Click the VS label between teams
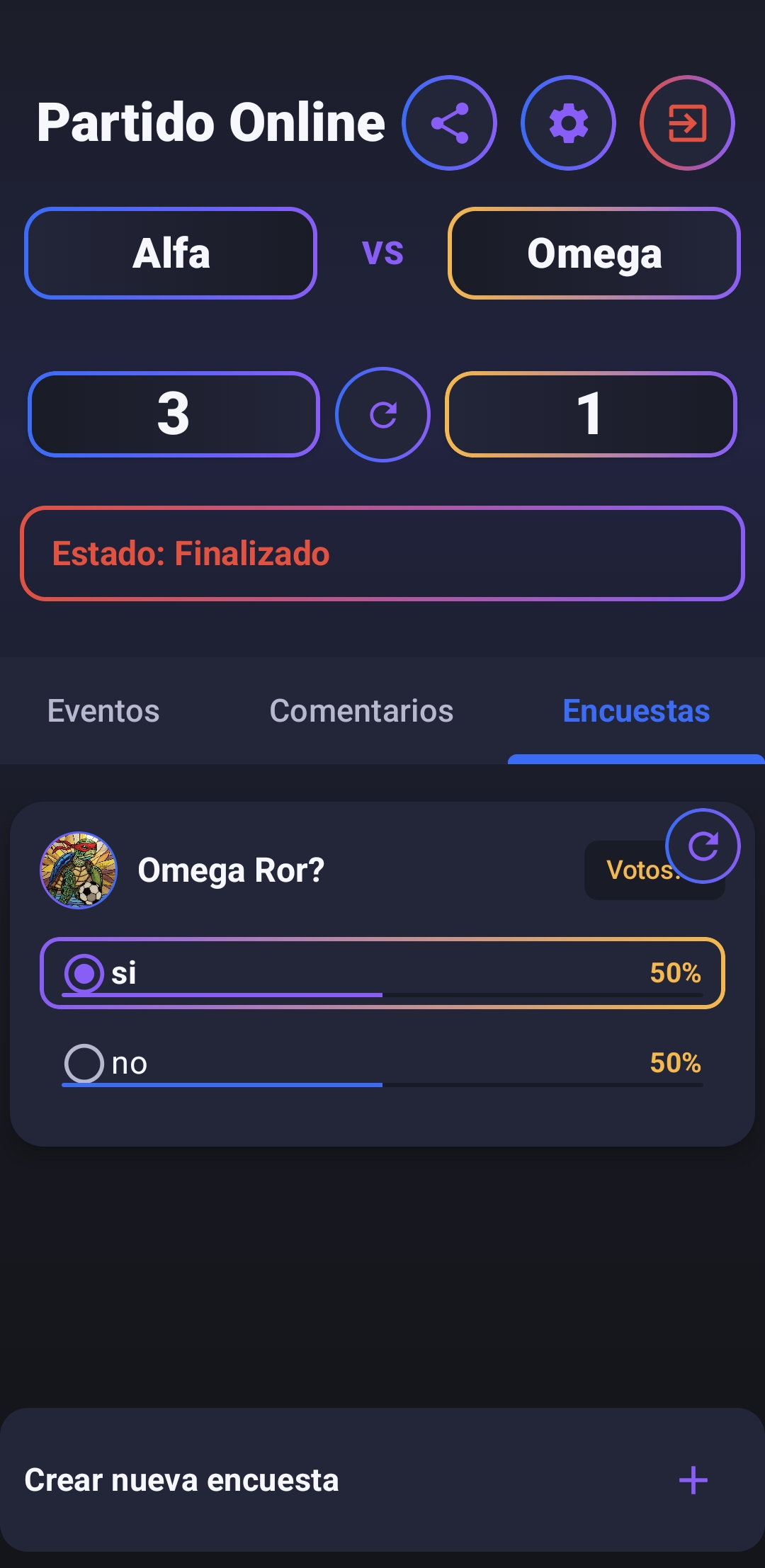Screen dimensions: 765x1568 (382, 253)
